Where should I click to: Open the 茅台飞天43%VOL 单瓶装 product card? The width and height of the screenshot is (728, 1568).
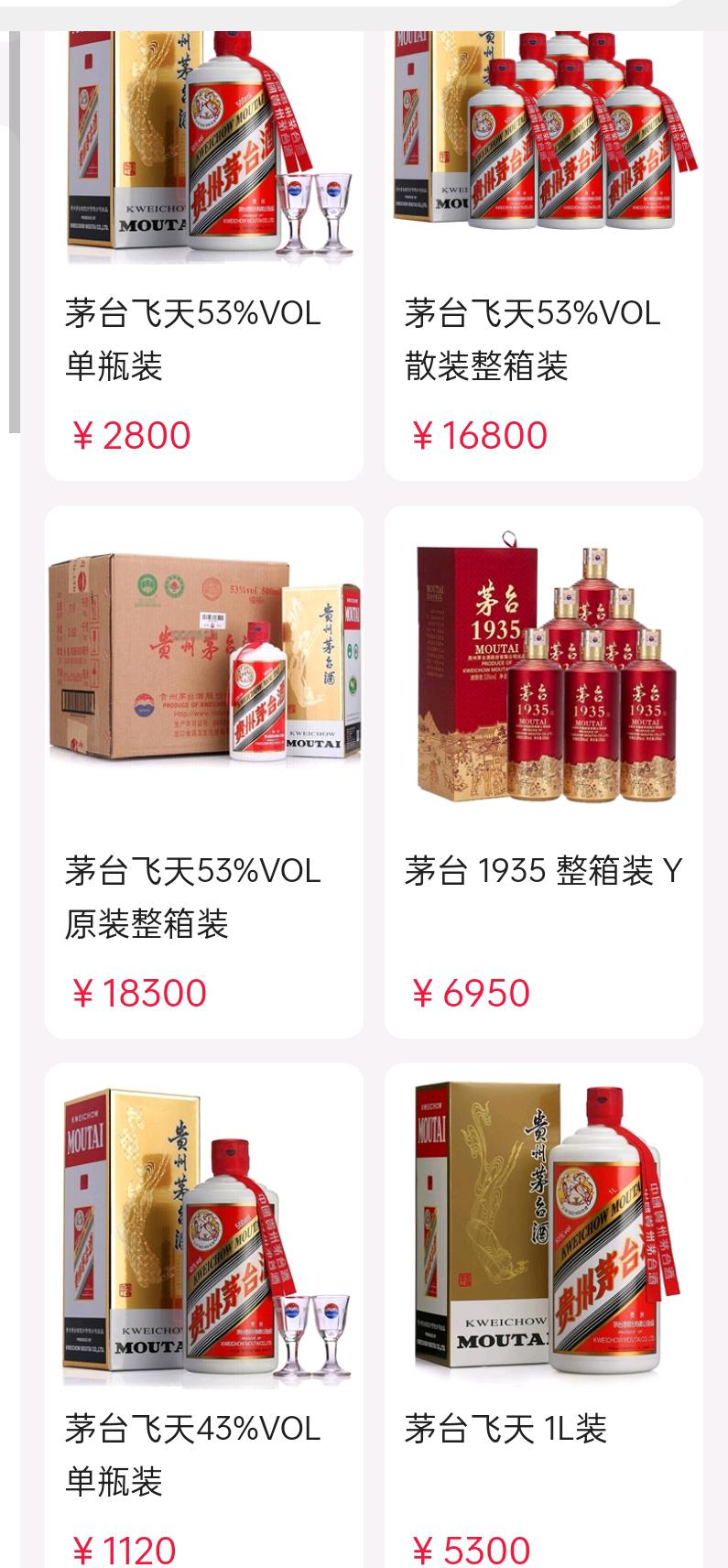click(204, 1316)
